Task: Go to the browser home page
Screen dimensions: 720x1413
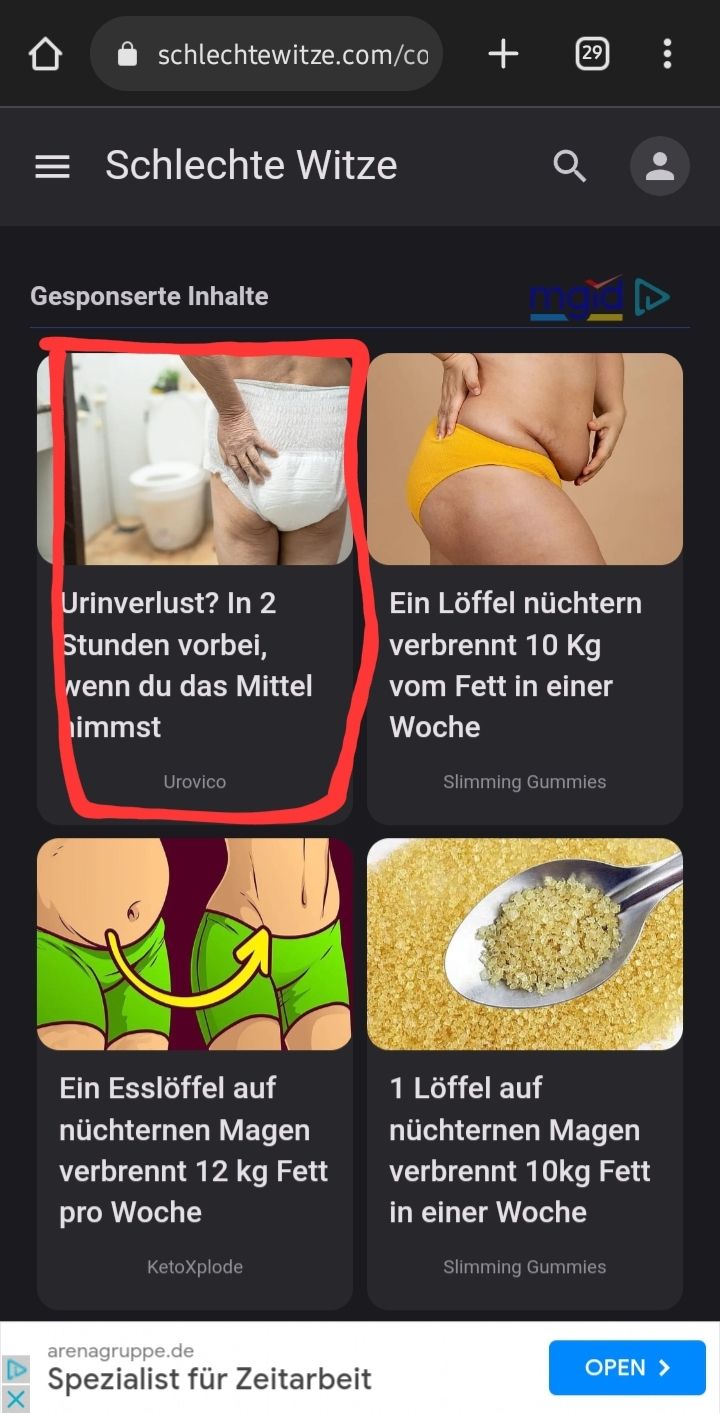Action: click(45, 54)
